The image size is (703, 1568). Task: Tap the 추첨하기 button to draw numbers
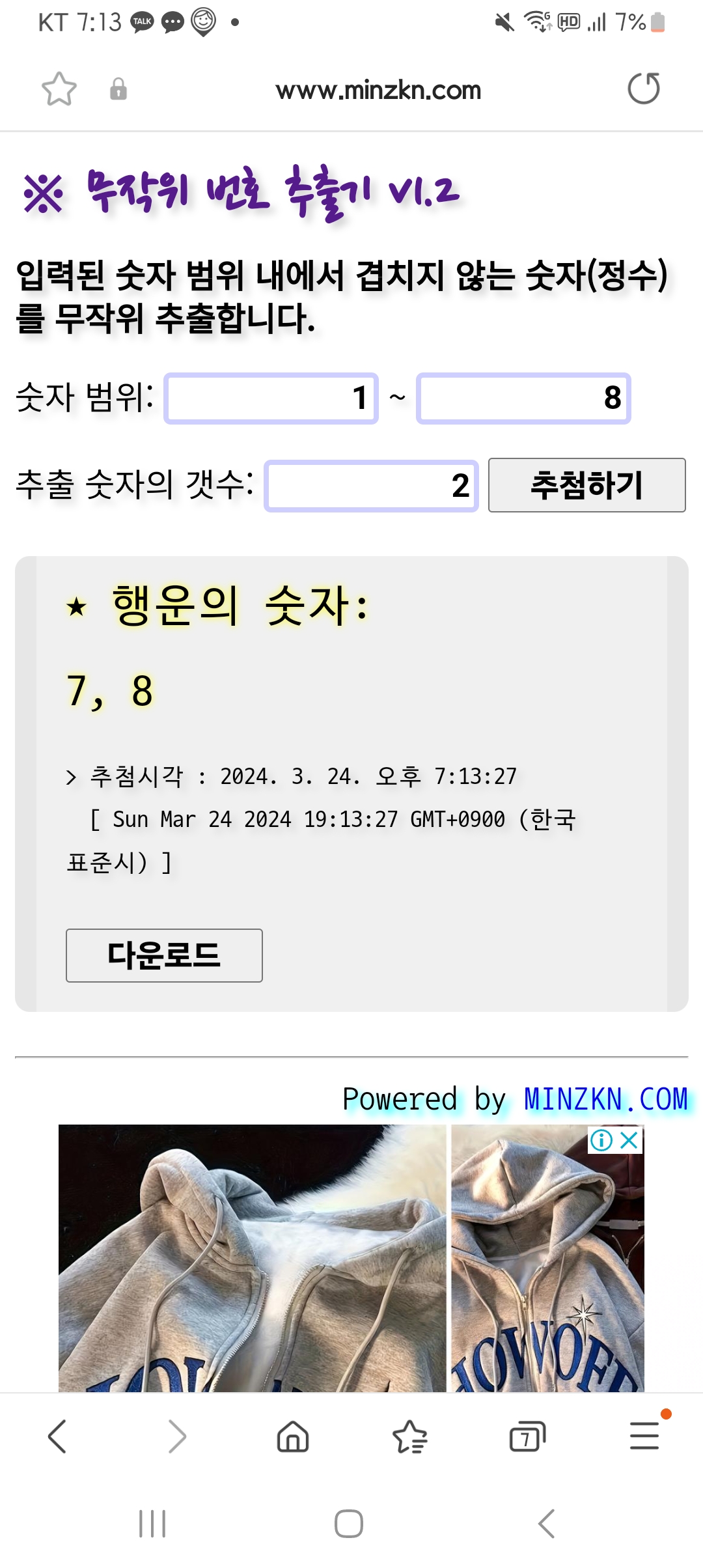(586, 485)
